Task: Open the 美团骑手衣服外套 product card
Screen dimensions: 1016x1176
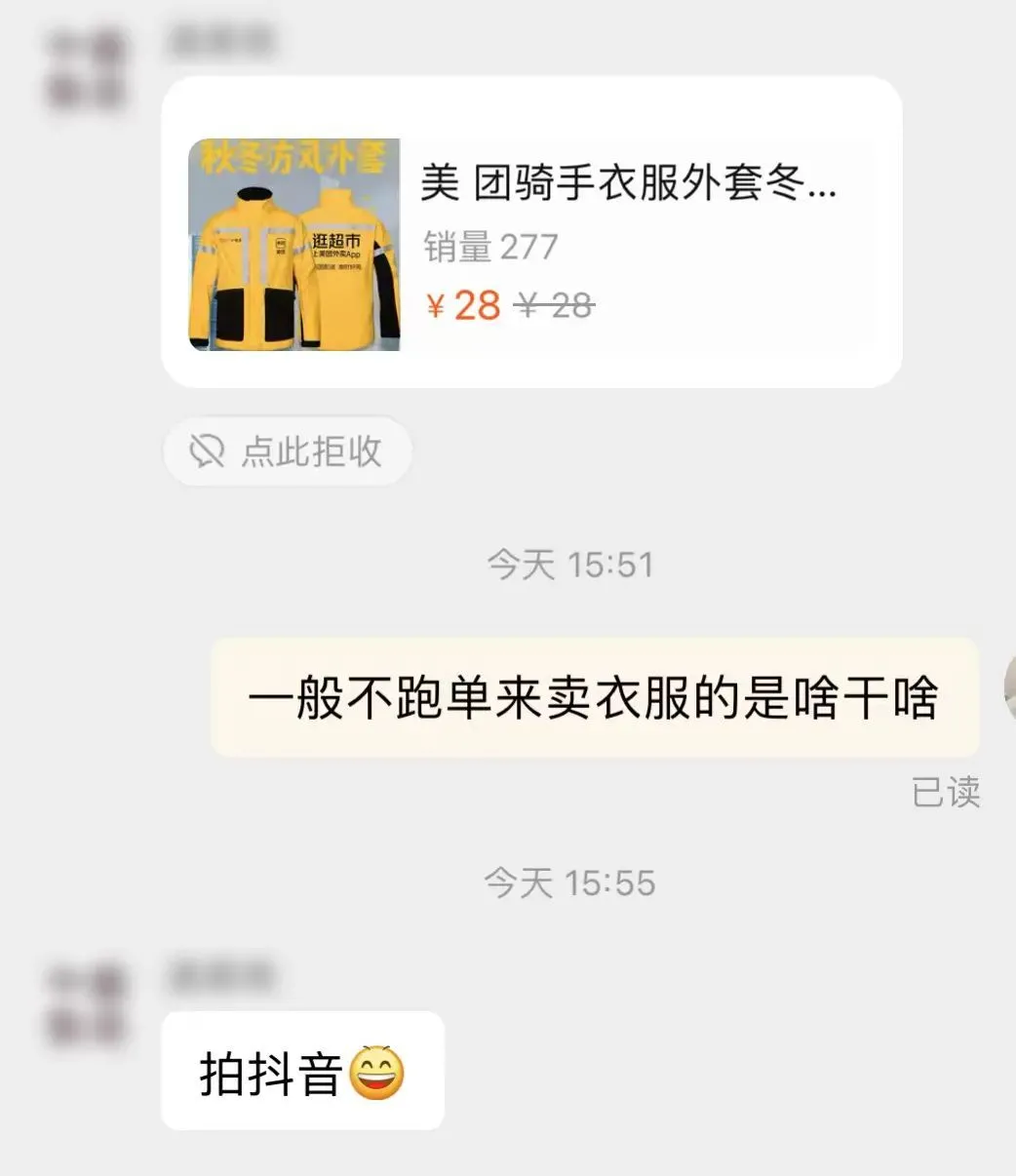Action: (x=531, y=234)
